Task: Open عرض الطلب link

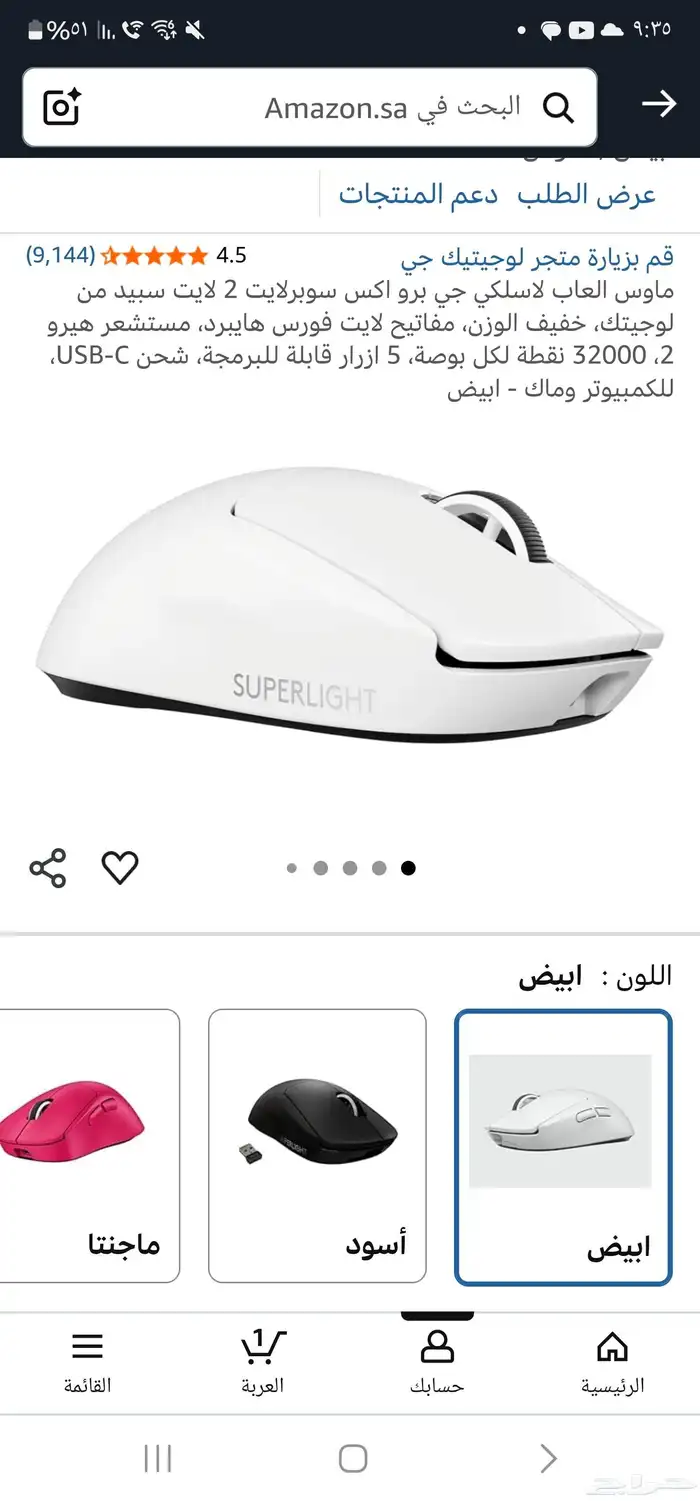Action: (x=587, y=194)
